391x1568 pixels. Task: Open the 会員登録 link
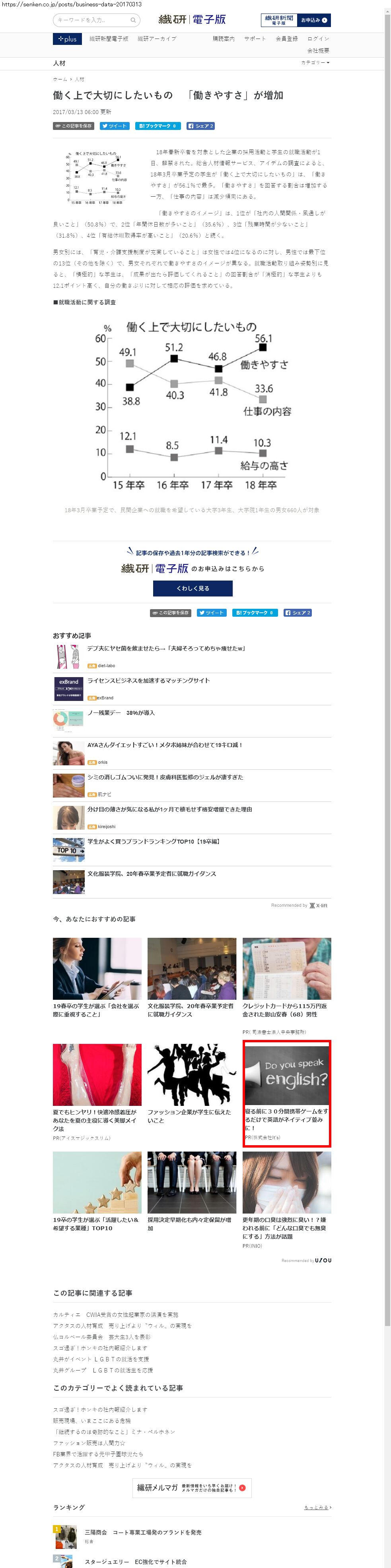tap(287, 39)
